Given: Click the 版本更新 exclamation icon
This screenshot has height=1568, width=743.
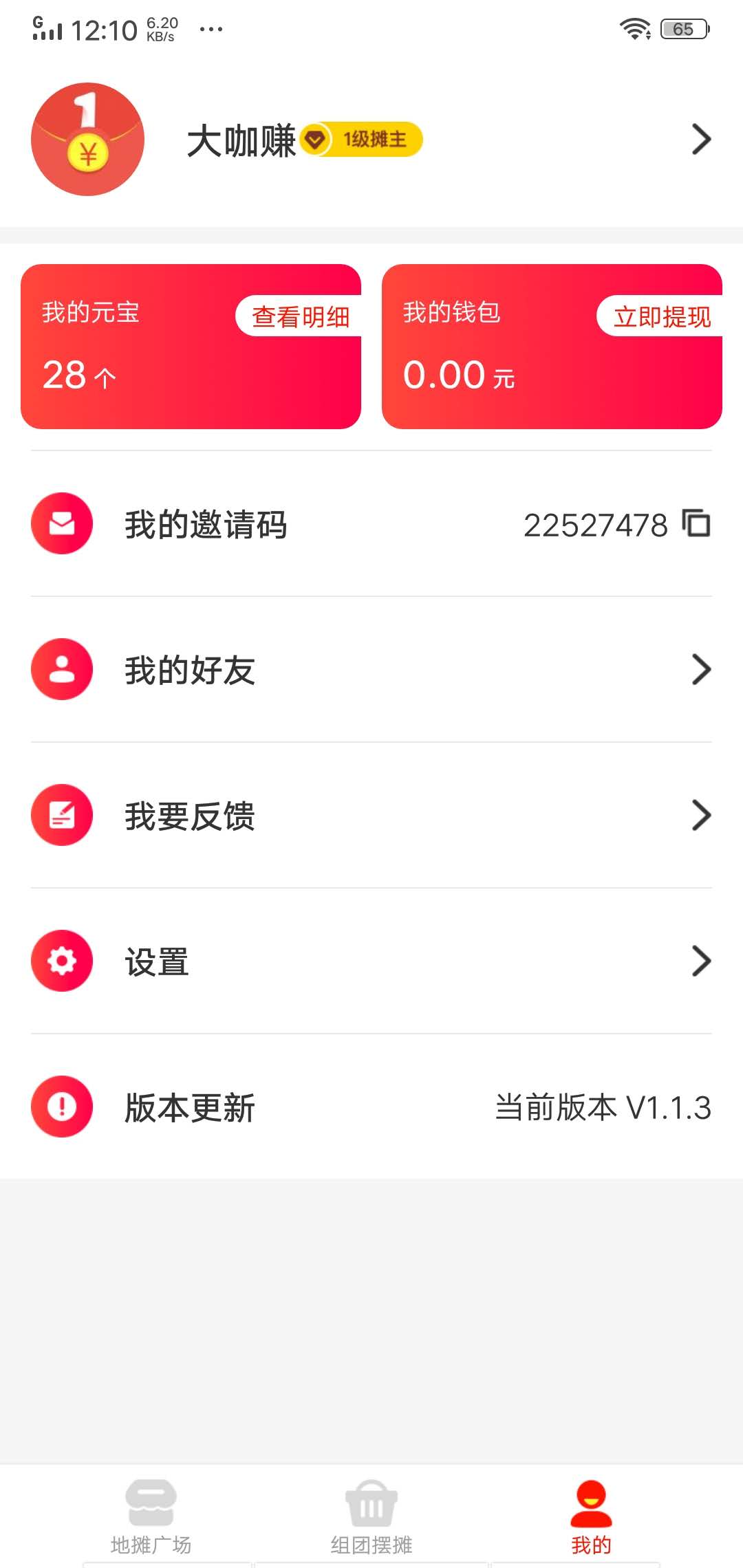Looking at the screenshot, I should pyautogui.click(x=61, y=1107).
